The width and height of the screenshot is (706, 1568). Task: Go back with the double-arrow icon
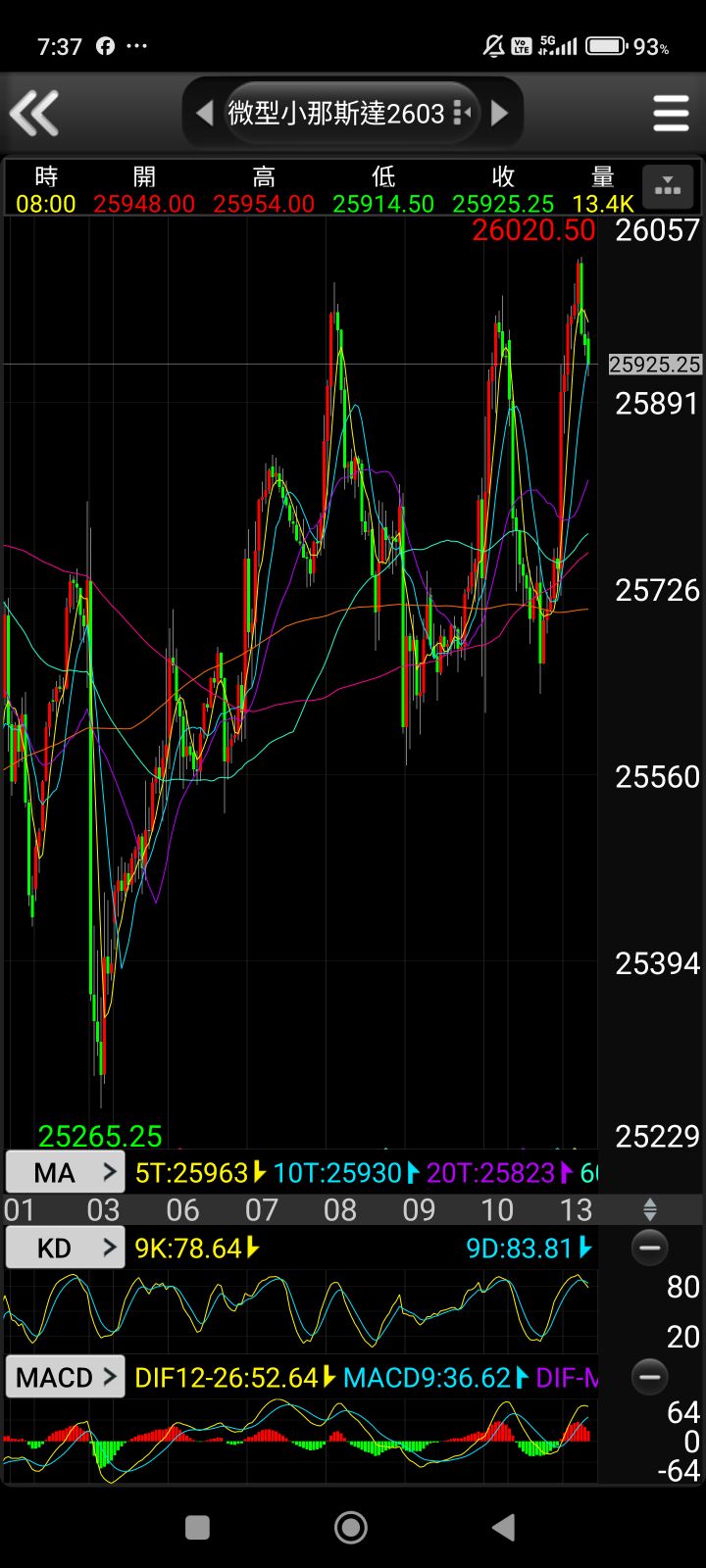34,113
